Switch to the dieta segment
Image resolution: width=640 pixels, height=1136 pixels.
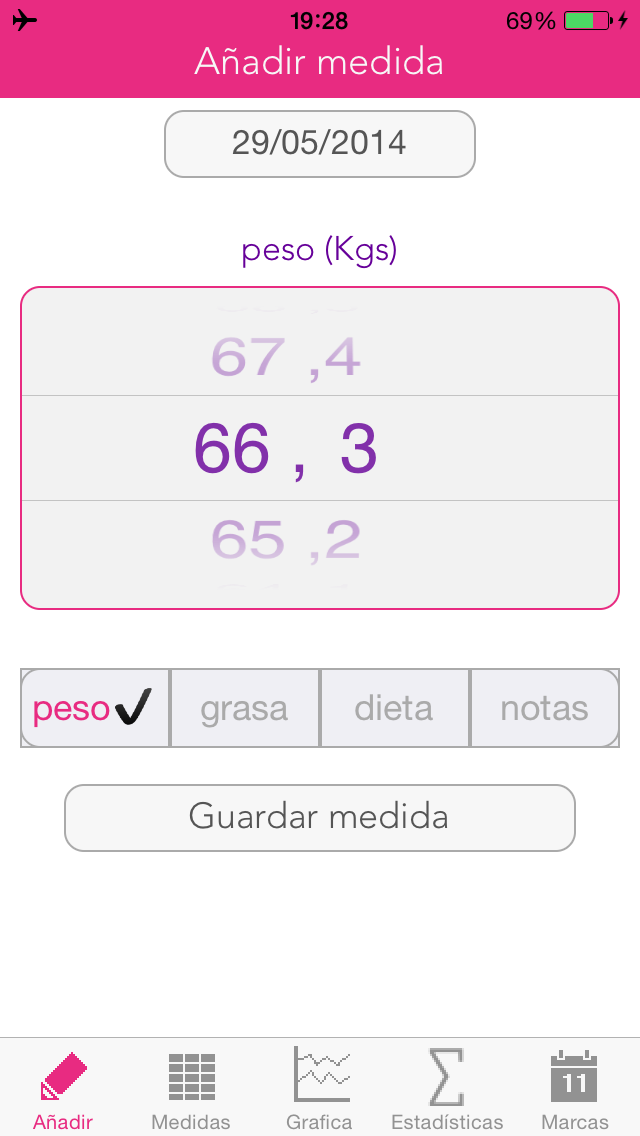(395, 708)
